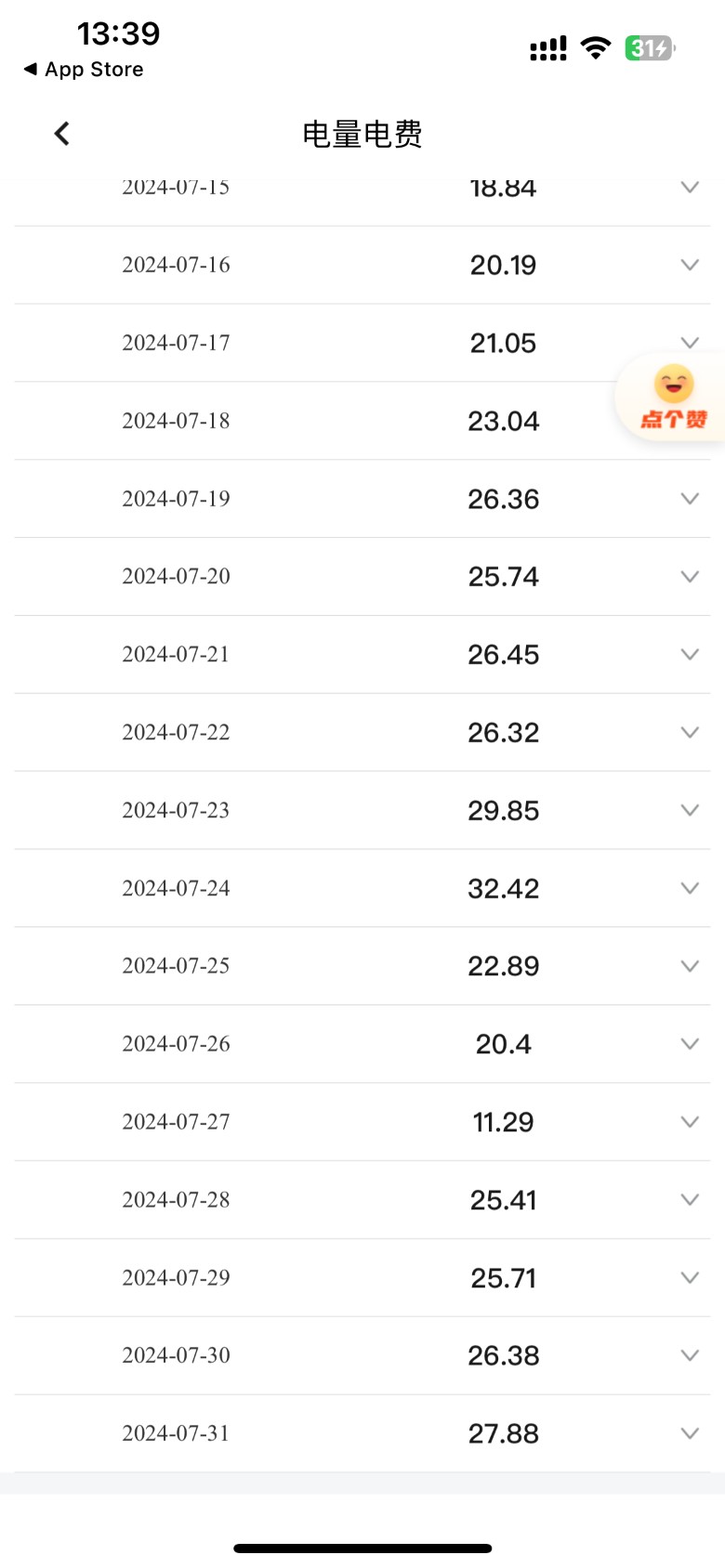Open details for 2024-07-26
The width and height of the screenshot is (725, 1568).
(x=689, y=1044)
